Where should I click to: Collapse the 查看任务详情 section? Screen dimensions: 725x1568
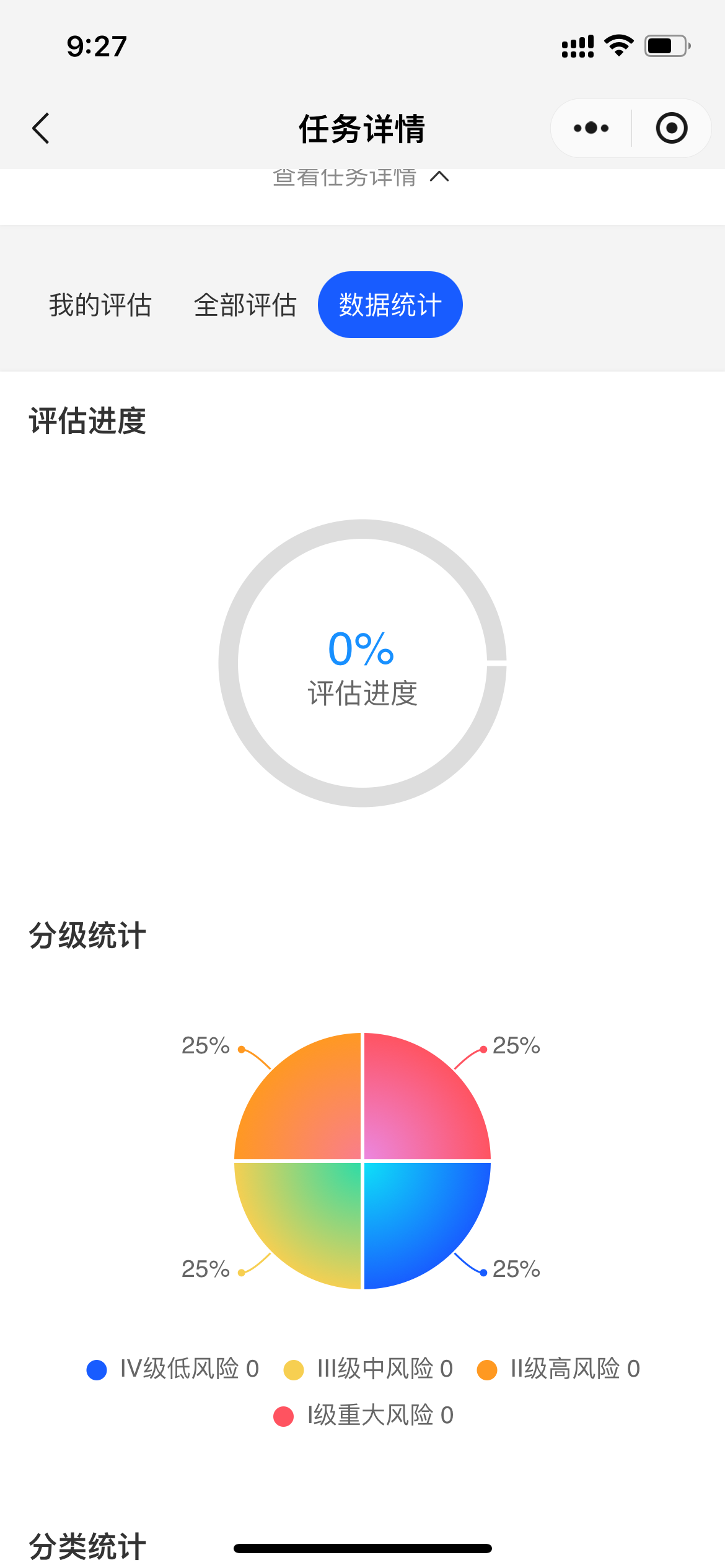(x=361, y=178)
